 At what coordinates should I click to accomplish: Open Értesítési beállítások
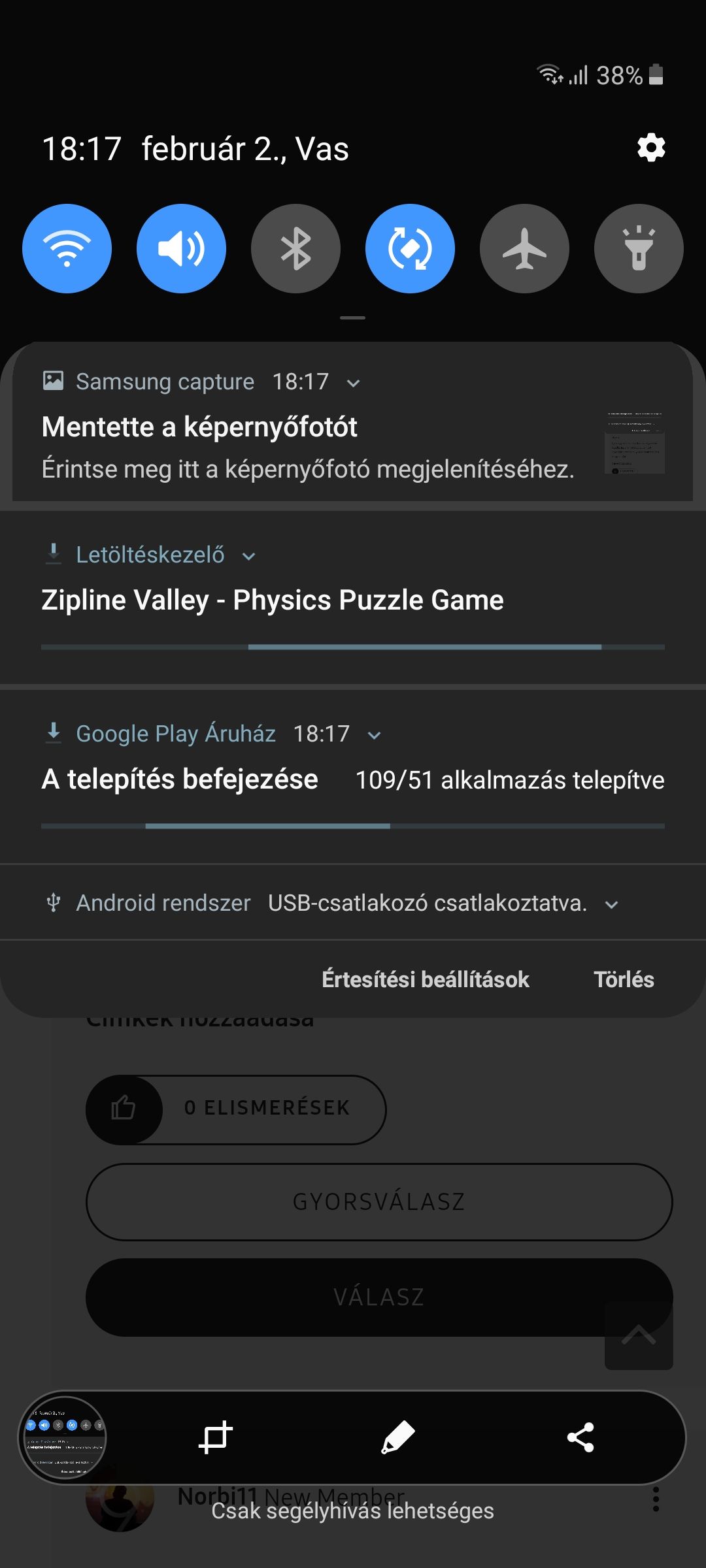coord(426,979)
